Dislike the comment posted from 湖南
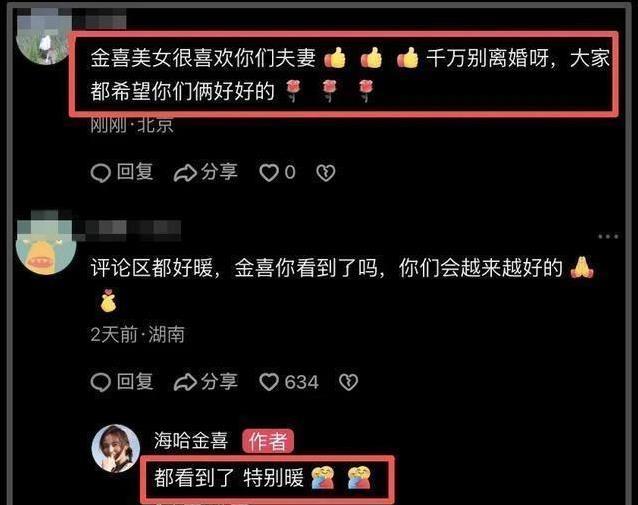 point(347,381)
